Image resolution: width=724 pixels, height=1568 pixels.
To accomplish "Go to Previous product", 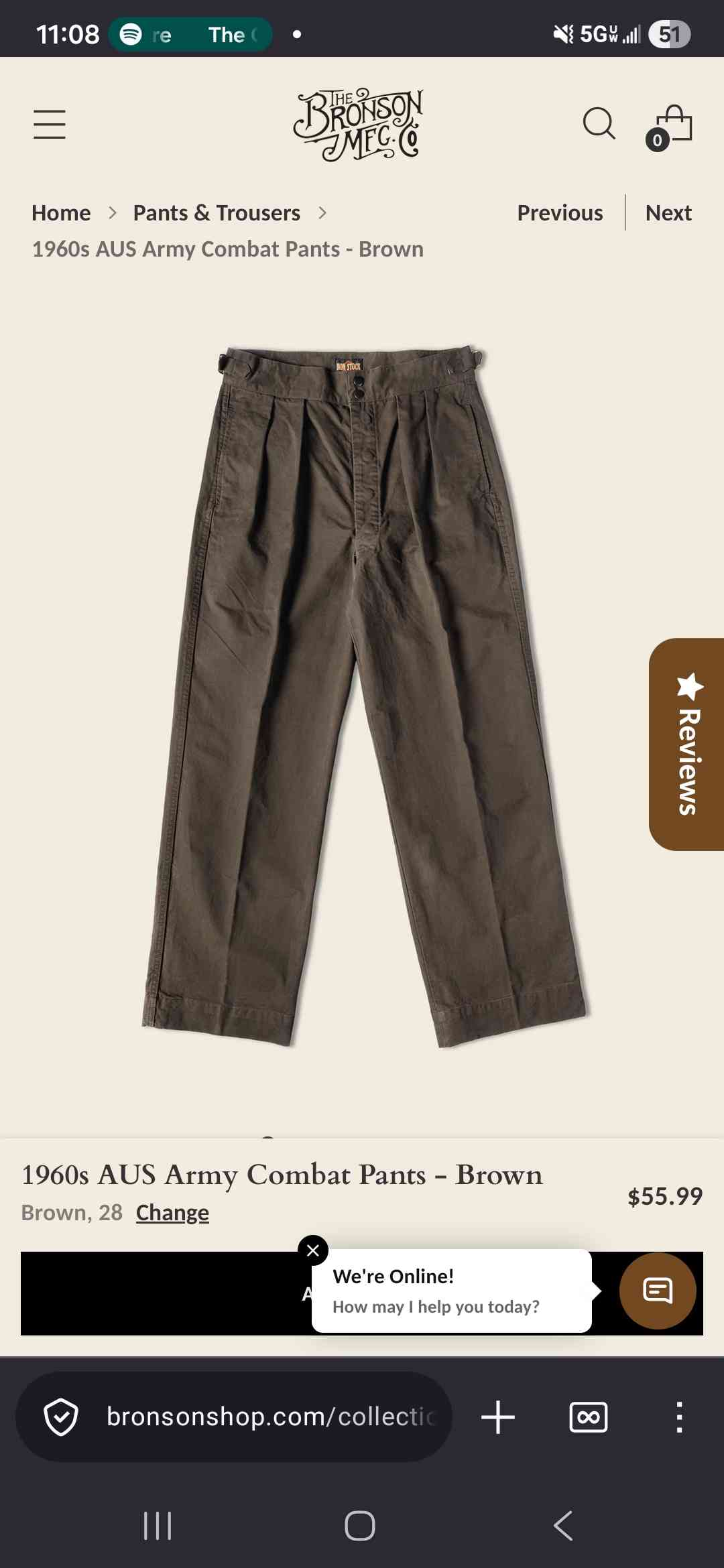I will click(x=560, y=213).
